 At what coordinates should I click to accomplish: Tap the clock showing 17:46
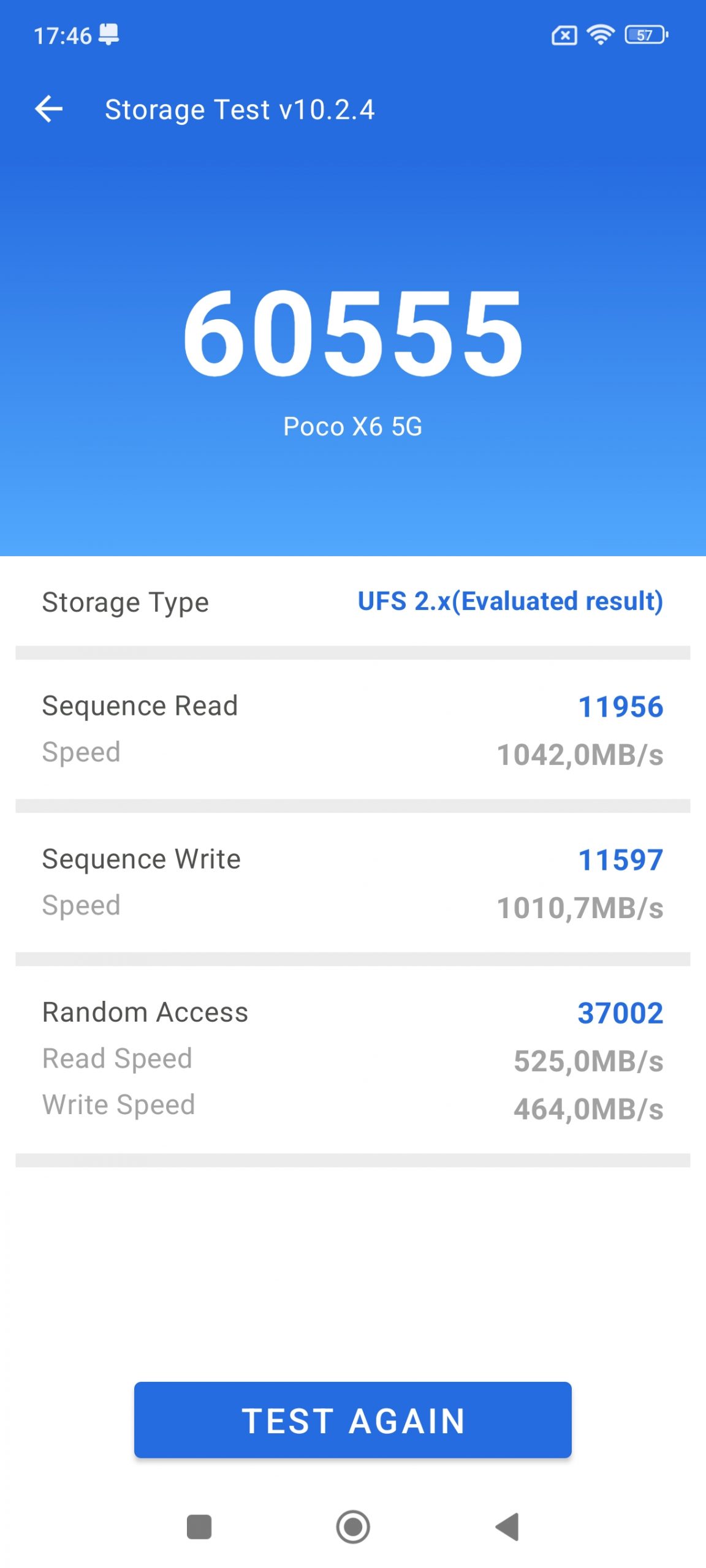pyautogui.click(x=64, y=36)
